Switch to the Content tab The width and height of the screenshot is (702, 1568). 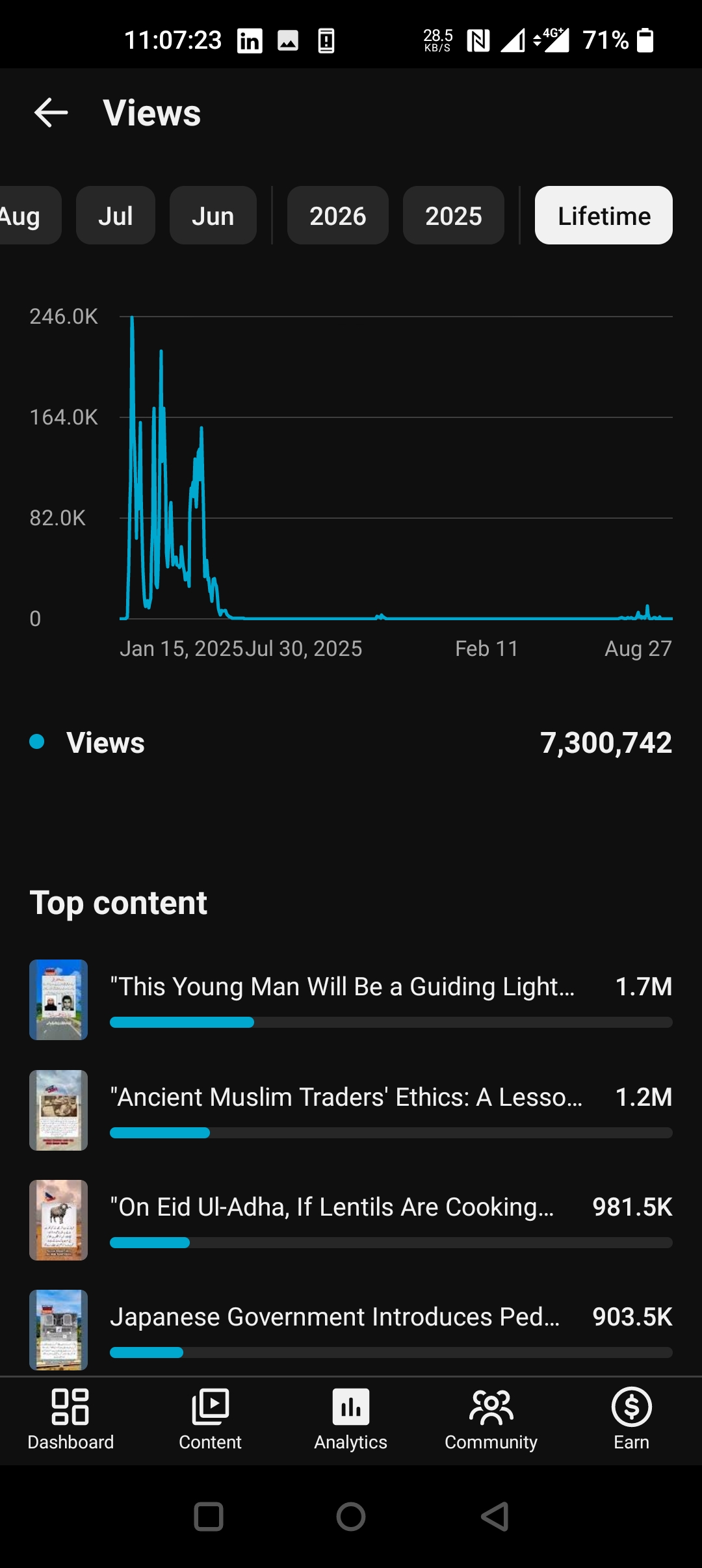pos(211,1419)
